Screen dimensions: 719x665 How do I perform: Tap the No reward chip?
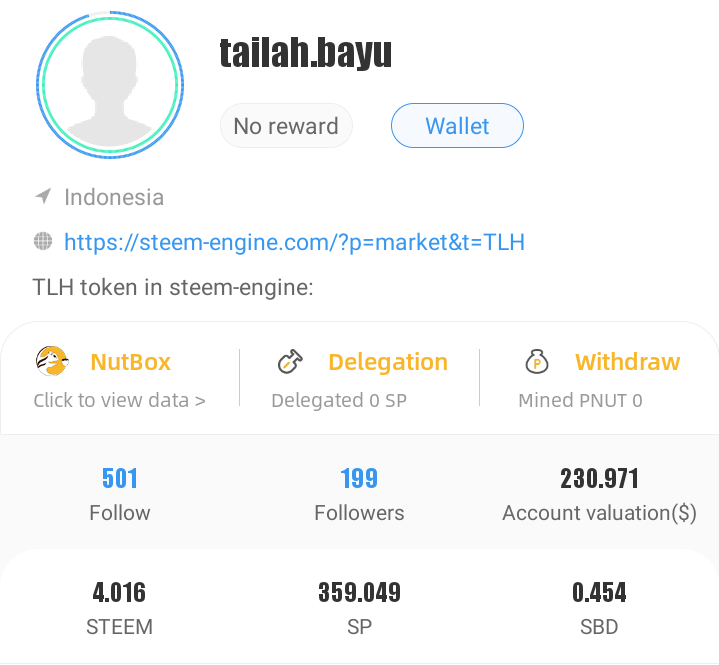pyautogui.click(x=286, y=126)
